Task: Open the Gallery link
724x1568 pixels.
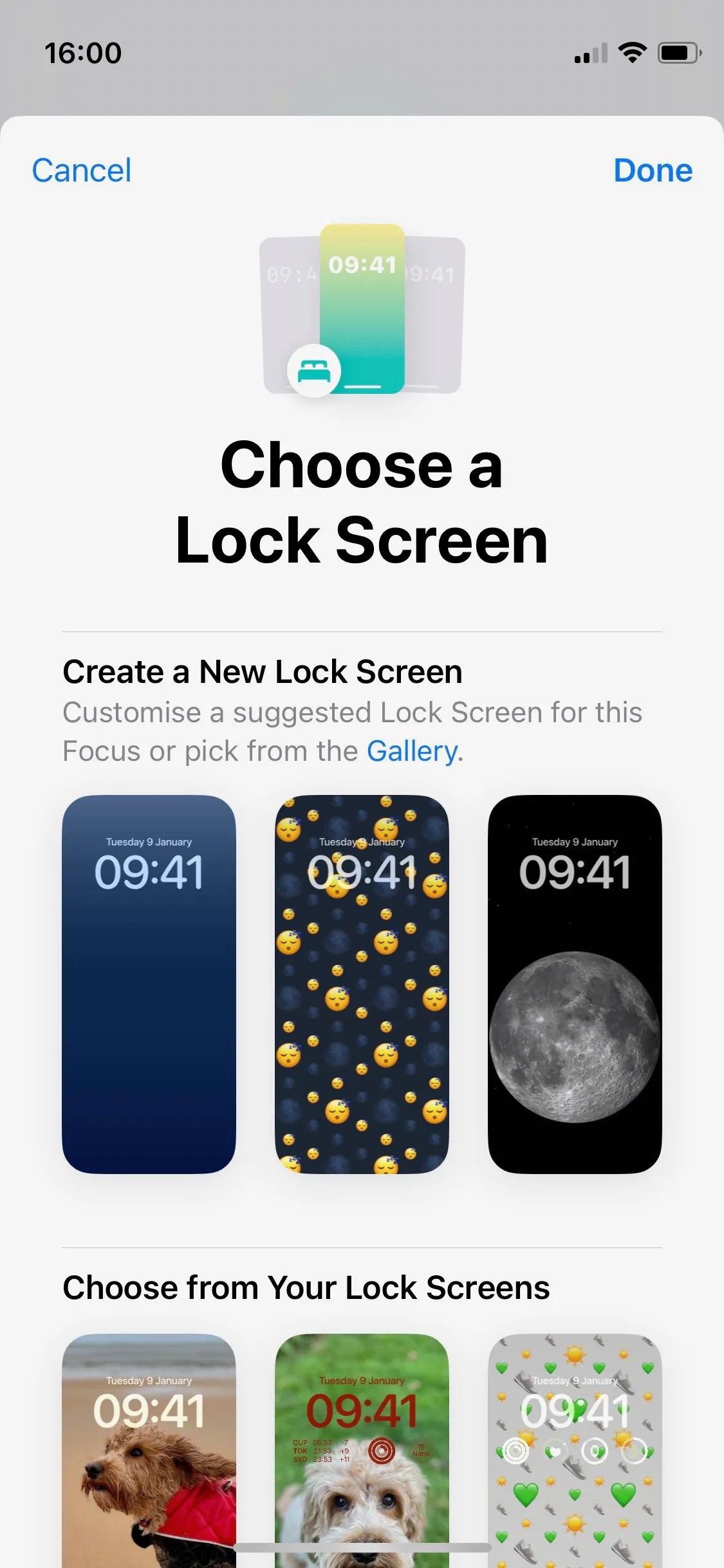Action: [412, 751]
